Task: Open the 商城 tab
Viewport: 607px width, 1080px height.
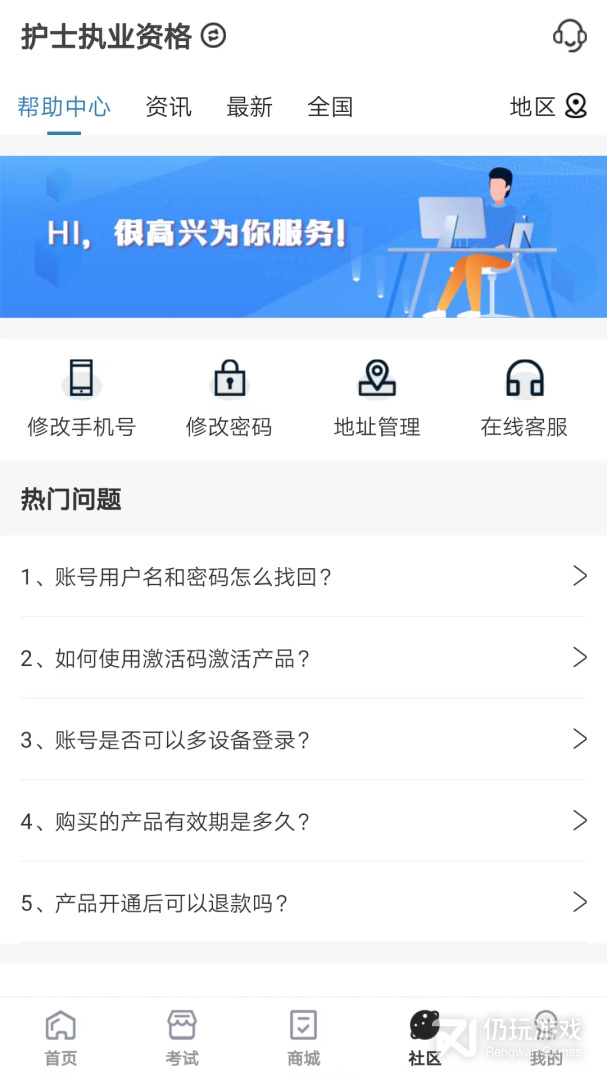Action: tap(303, 1038)
